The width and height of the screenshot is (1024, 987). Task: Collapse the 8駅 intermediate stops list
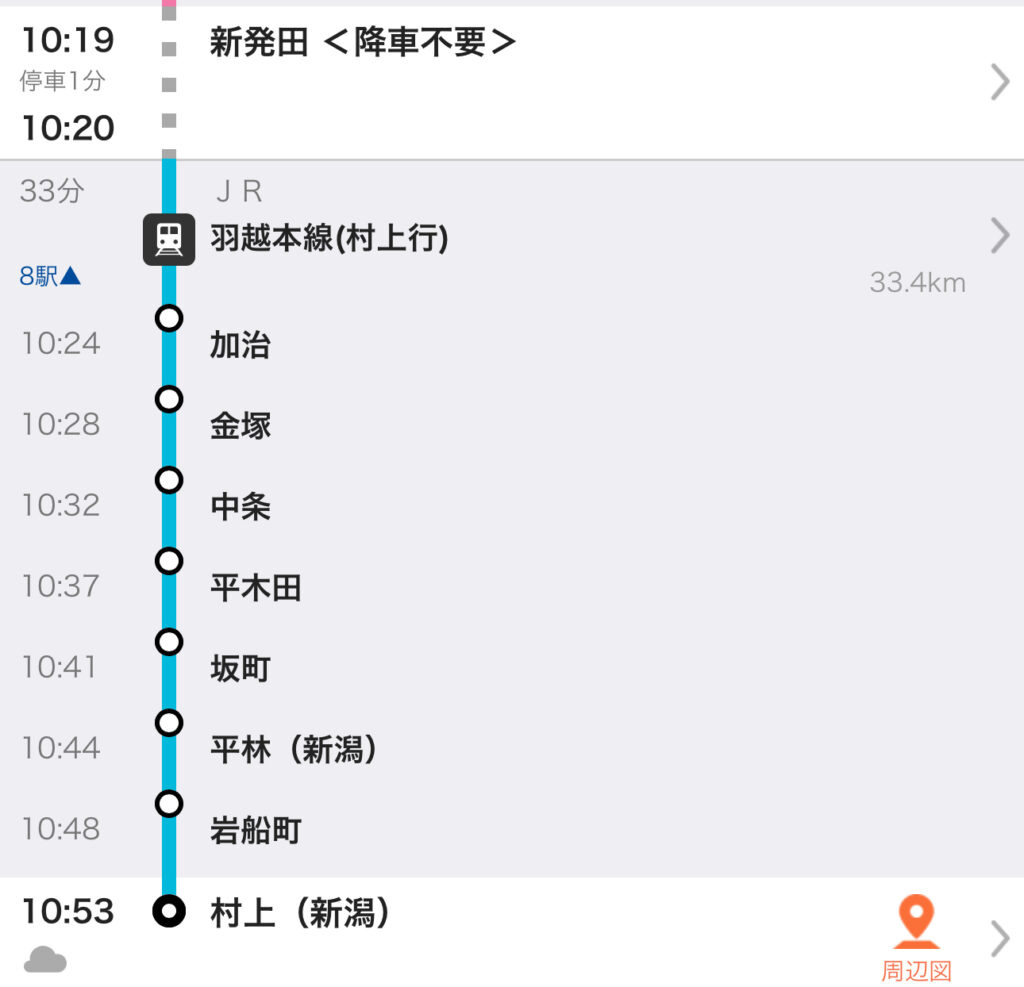50,276
